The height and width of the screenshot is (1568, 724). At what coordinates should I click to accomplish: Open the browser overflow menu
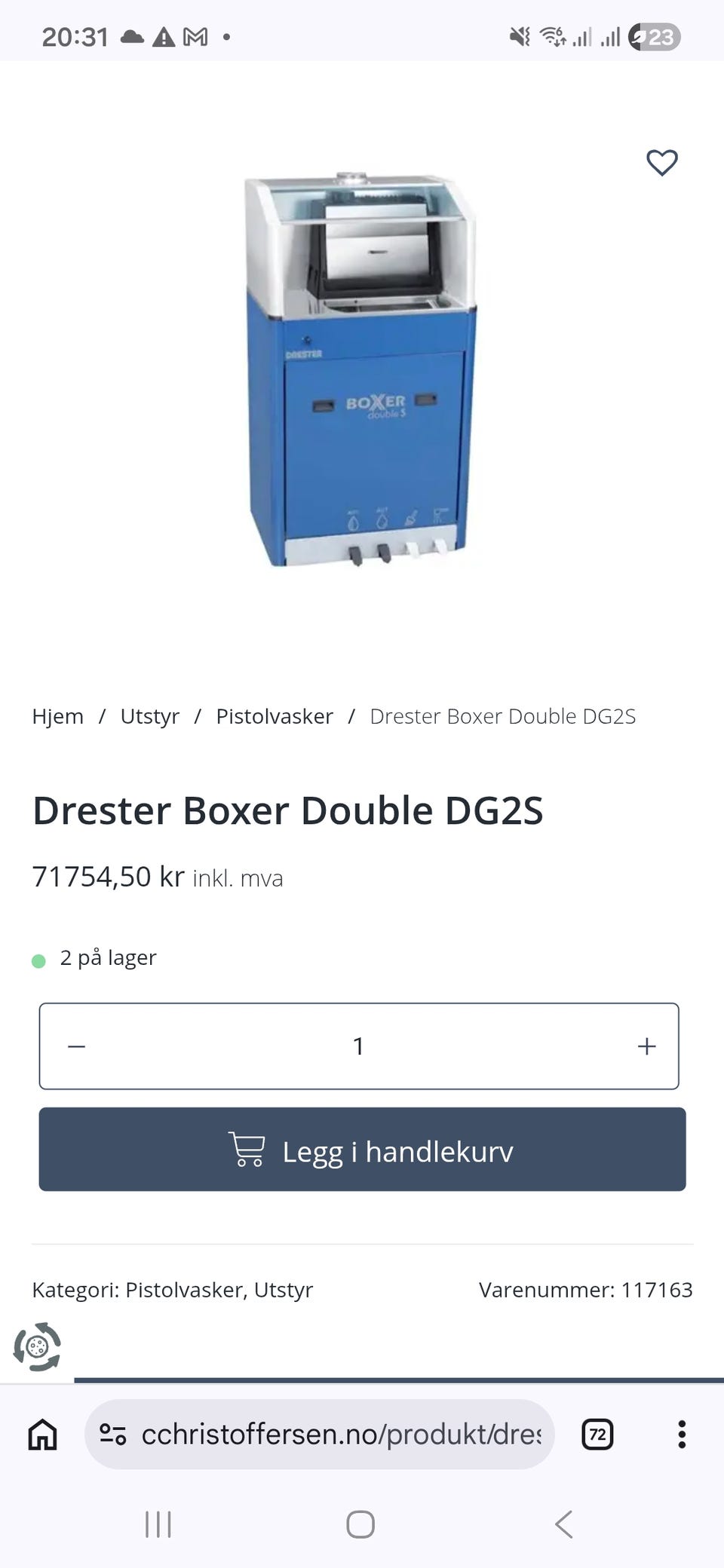tap(682, 1435)
